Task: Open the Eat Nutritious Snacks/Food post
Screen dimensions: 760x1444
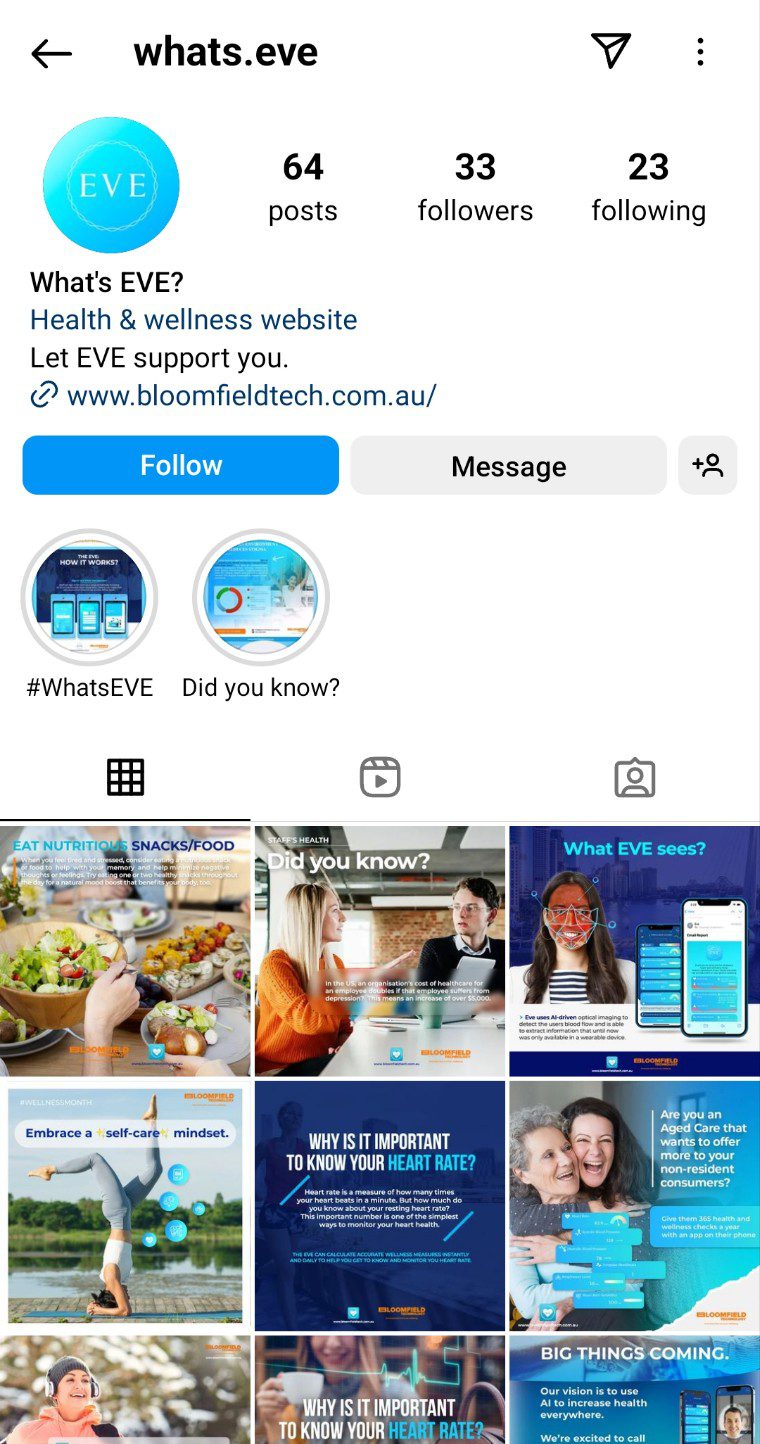Action: [125, 950]
